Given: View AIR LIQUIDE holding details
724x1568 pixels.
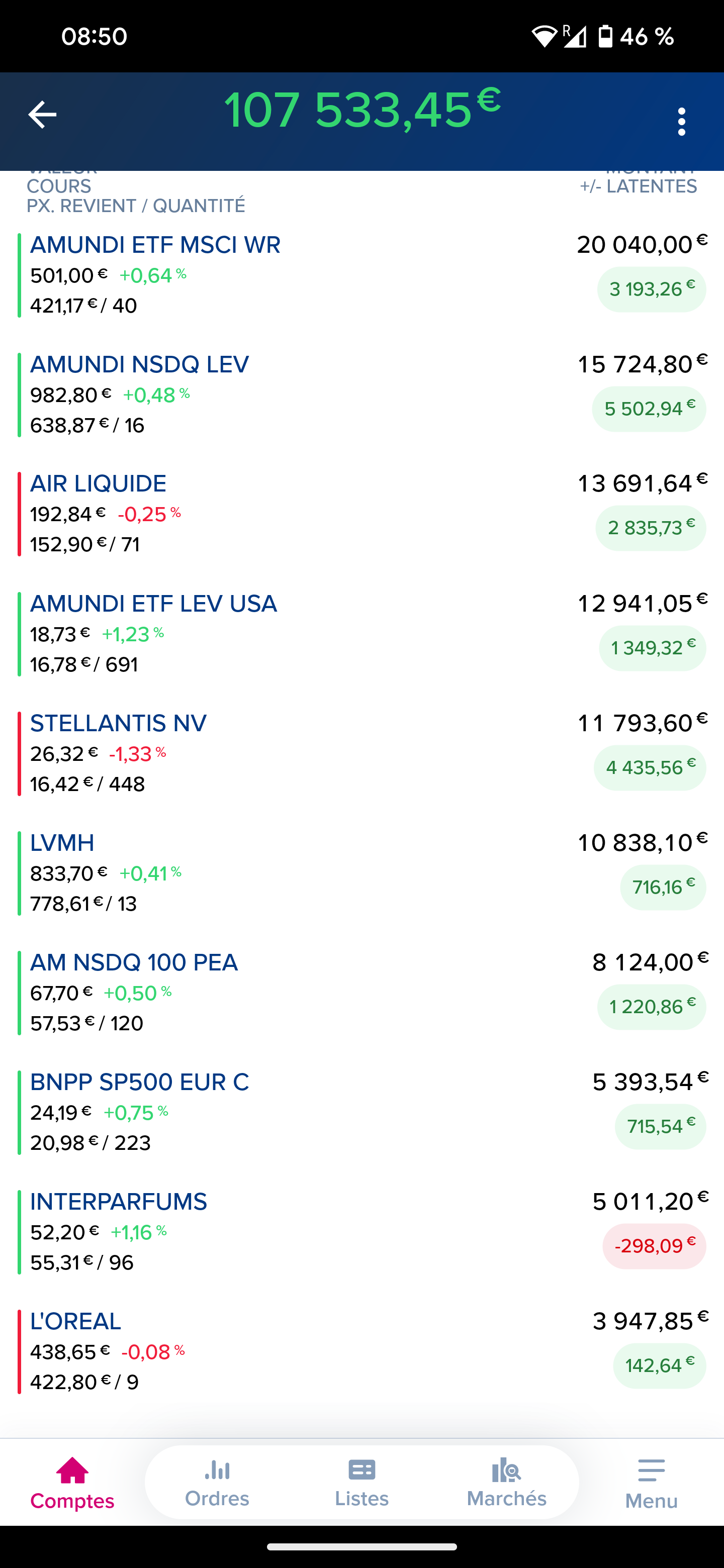Looking at the screenshot, I should pos(361,514).
